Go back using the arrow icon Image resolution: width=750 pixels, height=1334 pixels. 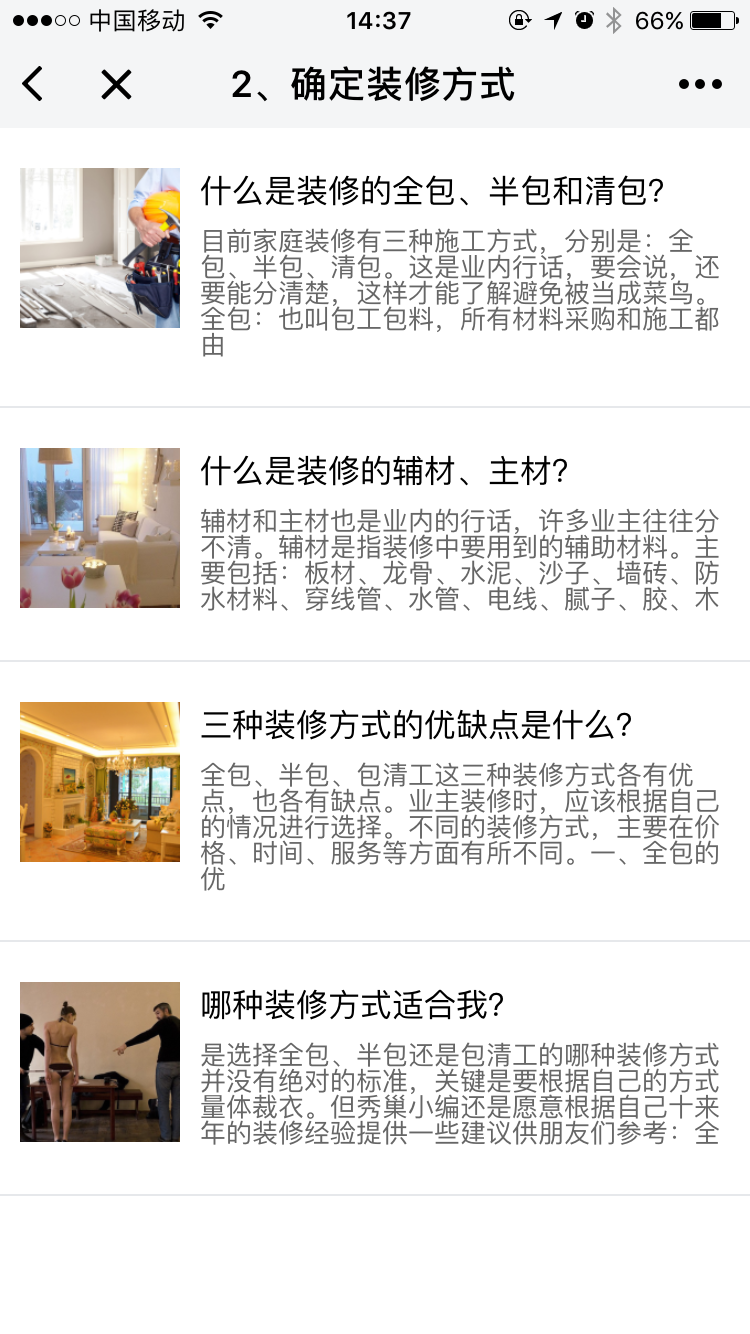33,85
